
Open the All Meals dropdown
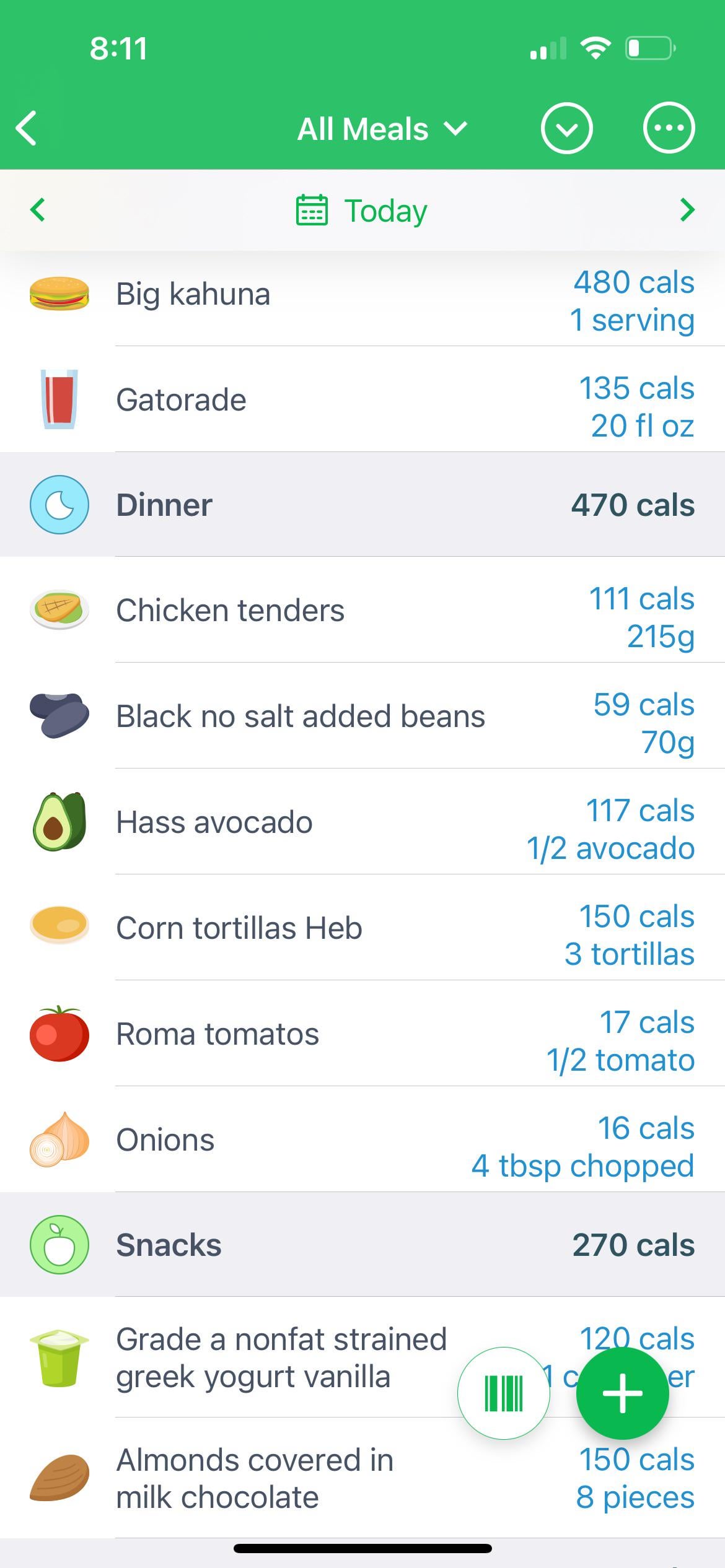382,129
